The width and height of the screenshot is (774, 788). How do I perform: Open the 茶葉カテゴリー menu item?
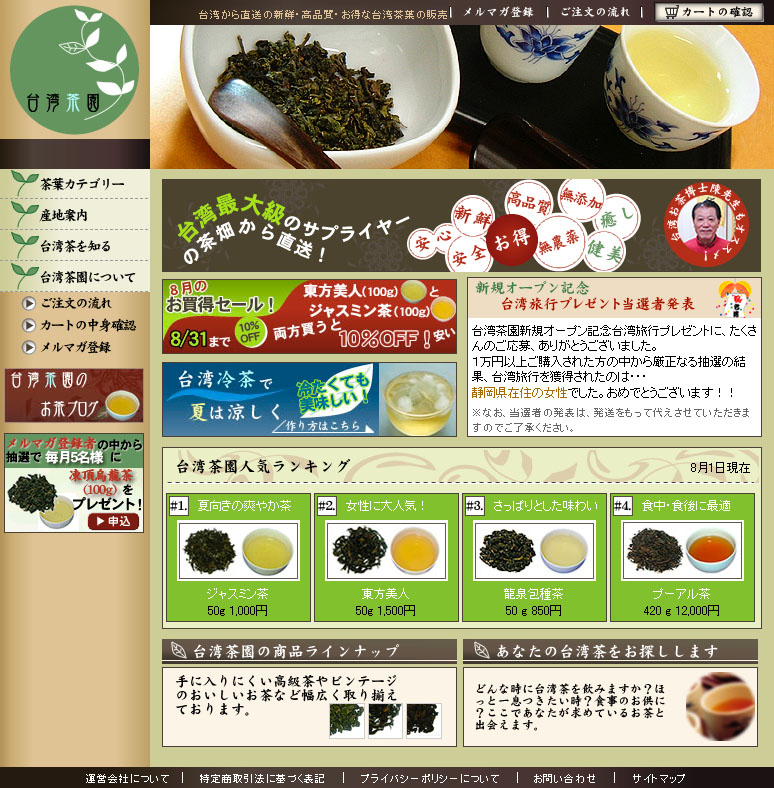[x=81, y=185]
